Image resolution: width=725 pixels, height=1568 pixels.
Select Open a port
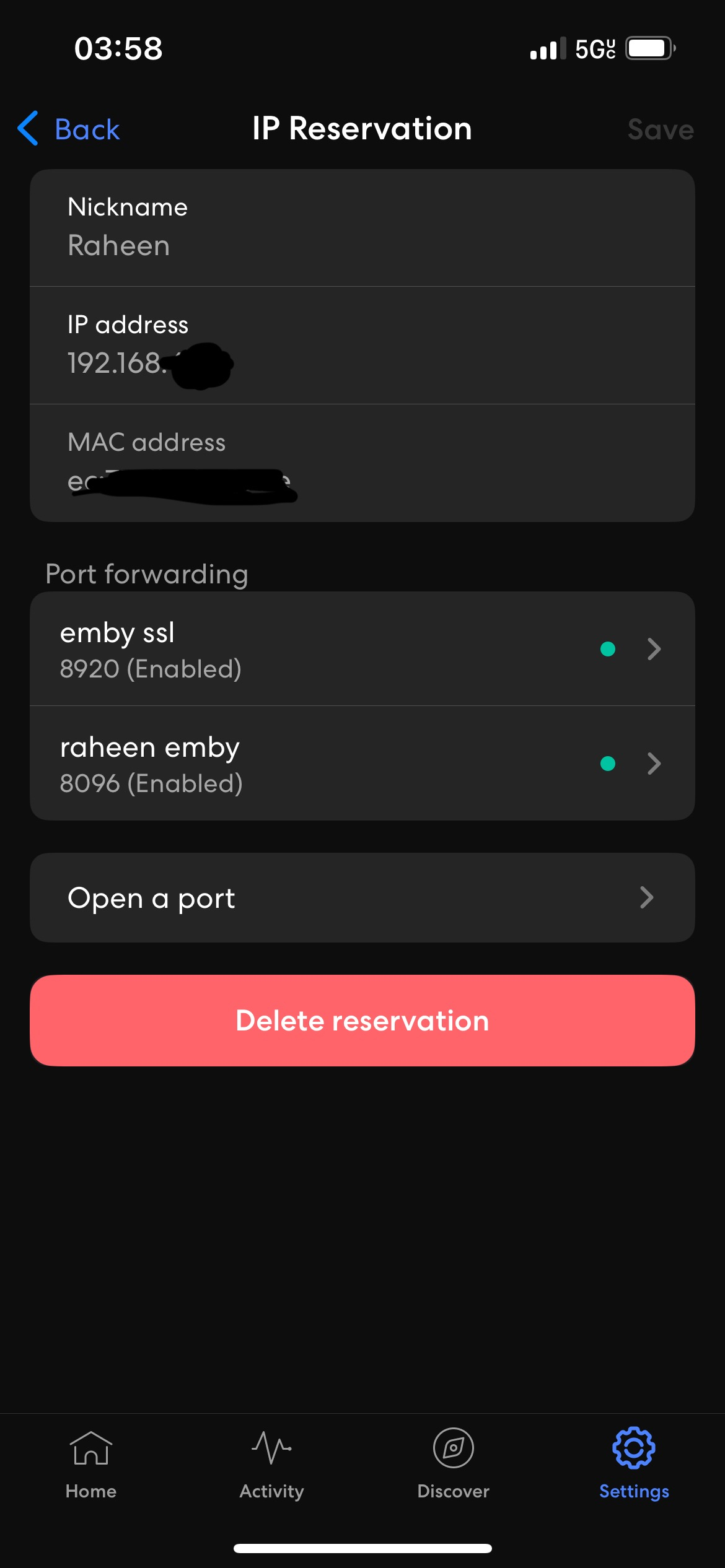click(362, 898)
